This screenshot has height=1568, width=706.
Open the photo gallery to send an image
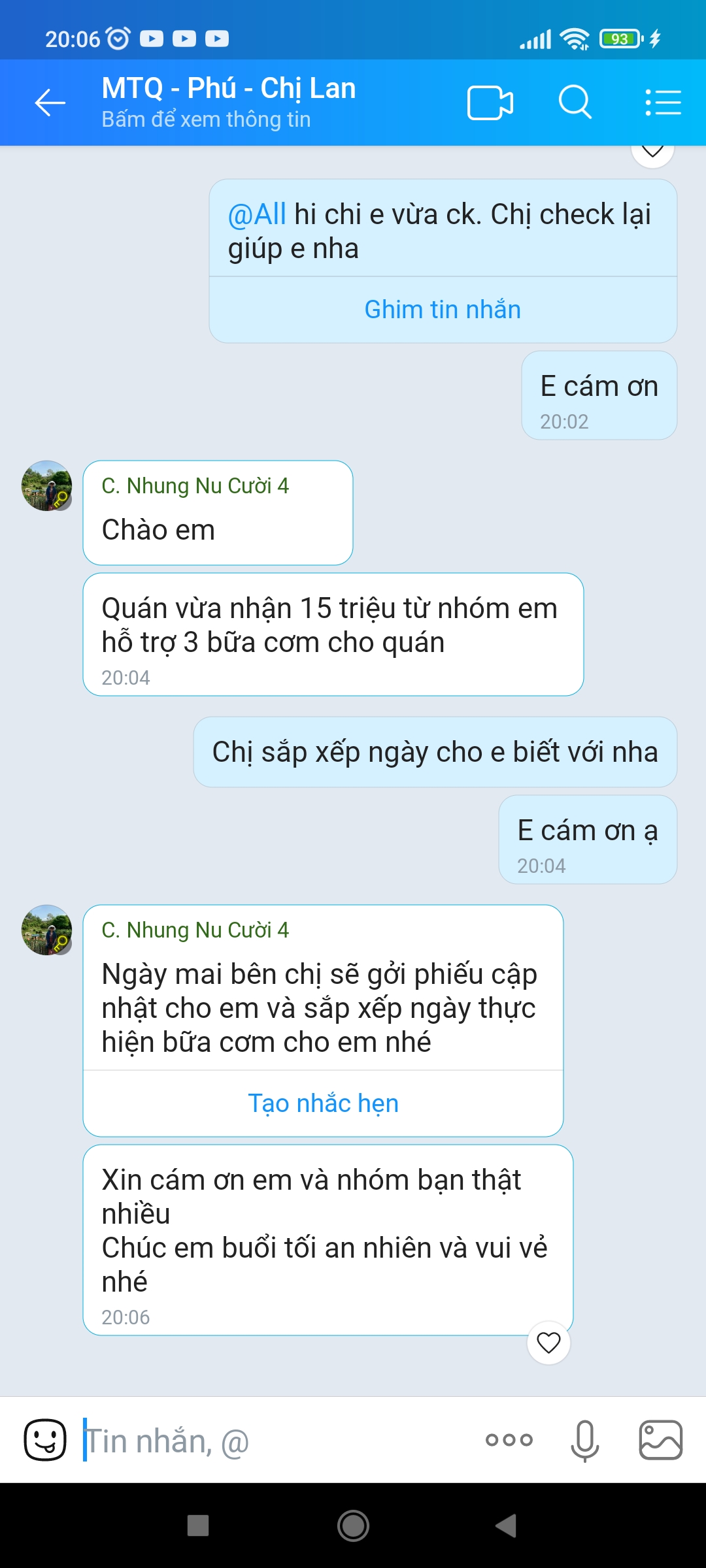[x=660, y=1440]
